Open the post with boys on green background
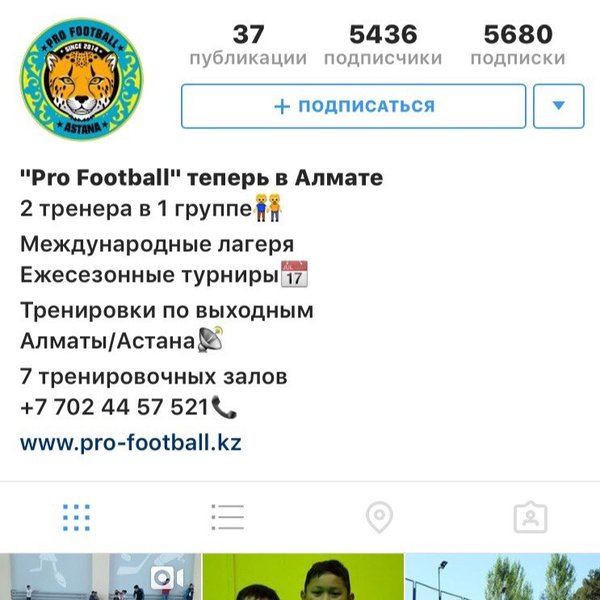This screenshot has height=600, width=600. [300, 578]
